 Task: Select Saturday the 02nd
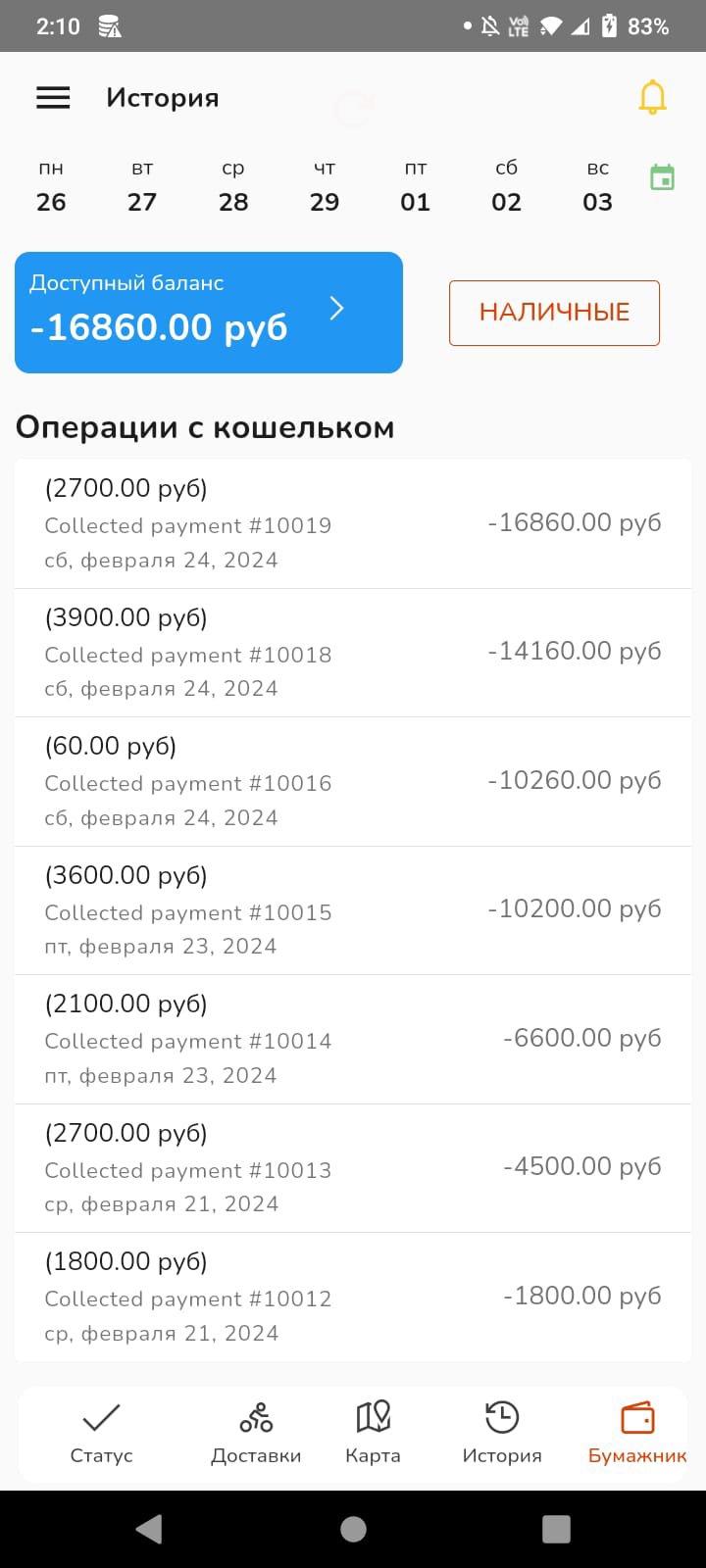click(x=506, y=187)
